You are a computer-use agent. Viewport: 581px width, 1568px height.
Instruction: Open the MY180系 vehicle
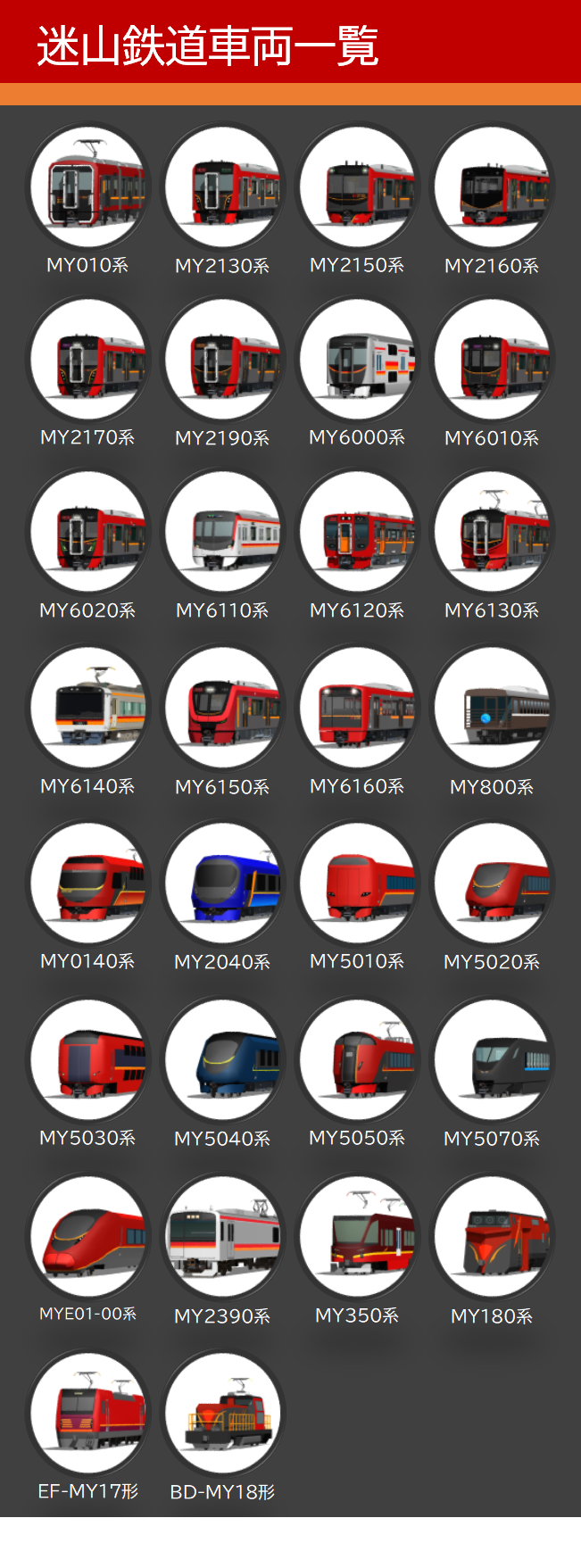coord(492,1236)
